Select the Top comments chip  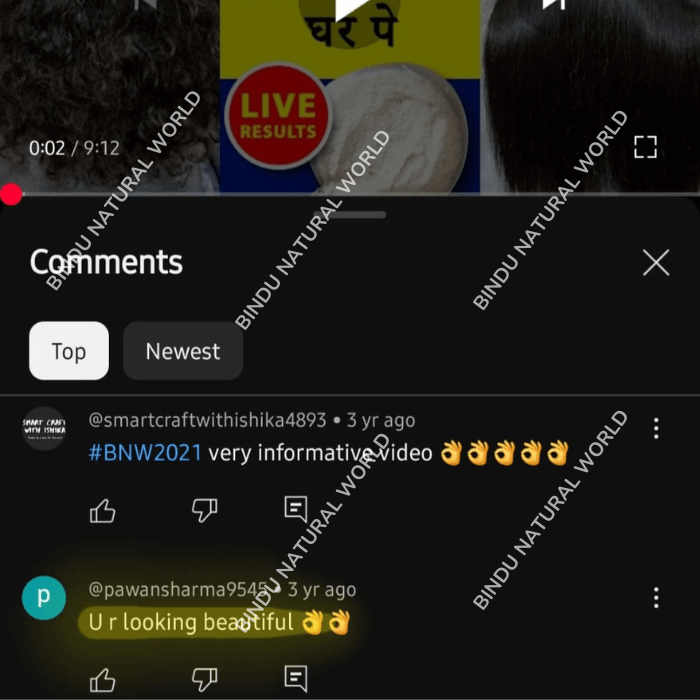point(69,351)
